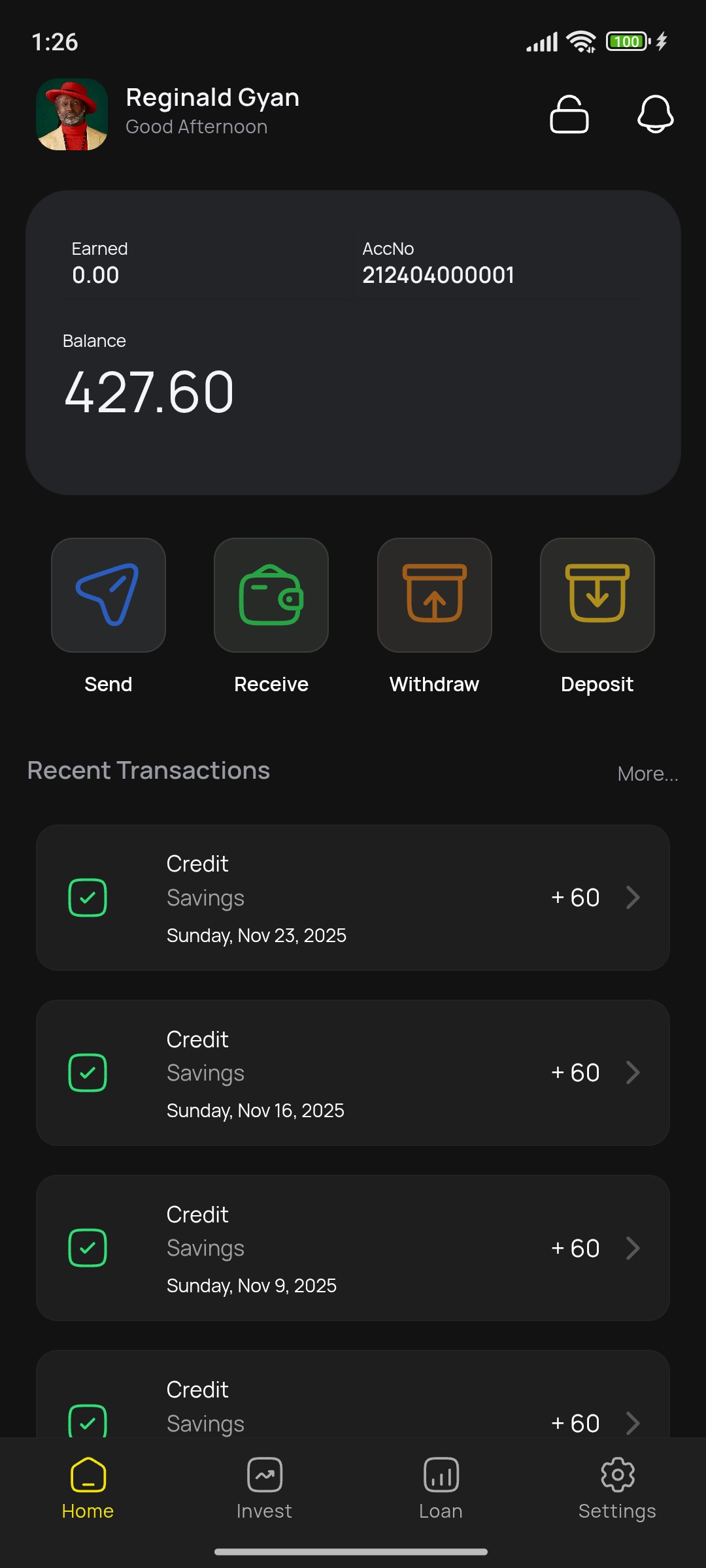Tap the unlock padlock icon
Viewport: 706px width, 1568px height.
tap(569, 115)
